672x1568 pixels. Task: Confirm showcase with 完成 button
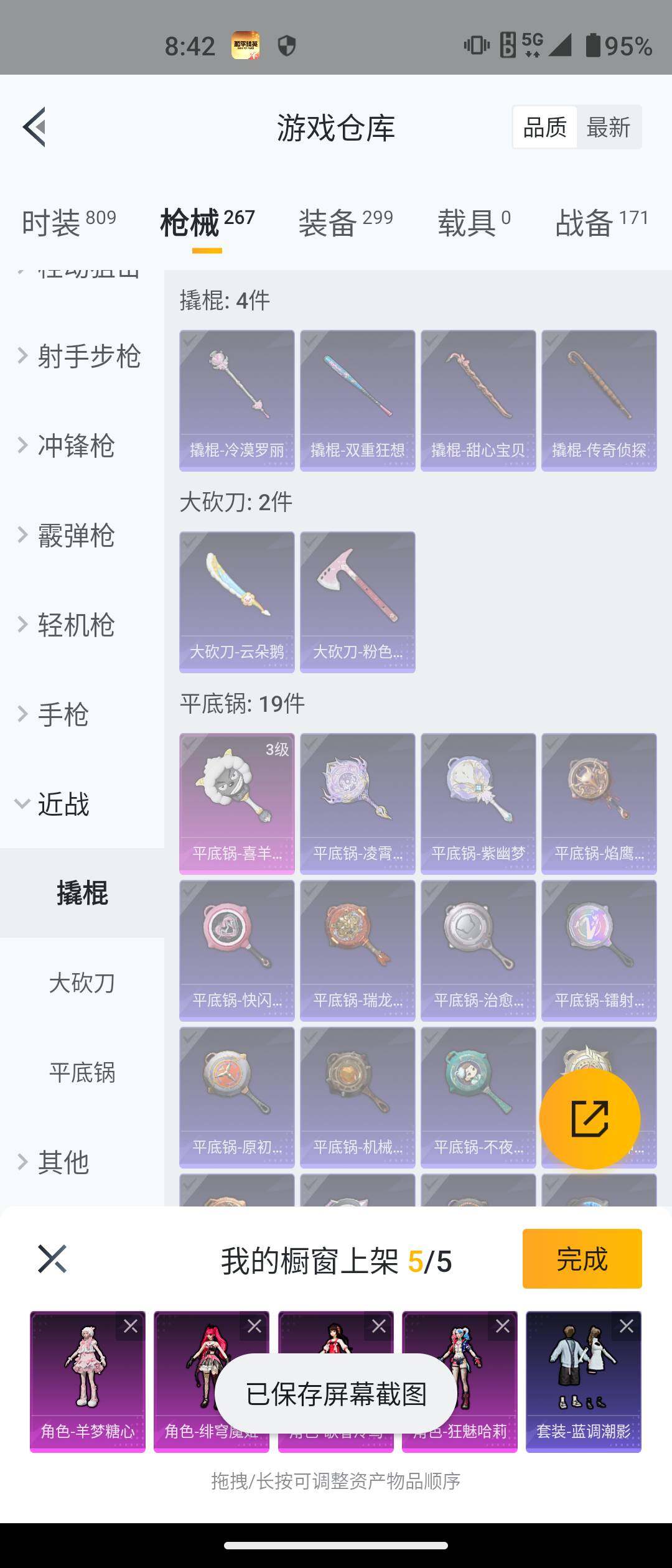582,1259
